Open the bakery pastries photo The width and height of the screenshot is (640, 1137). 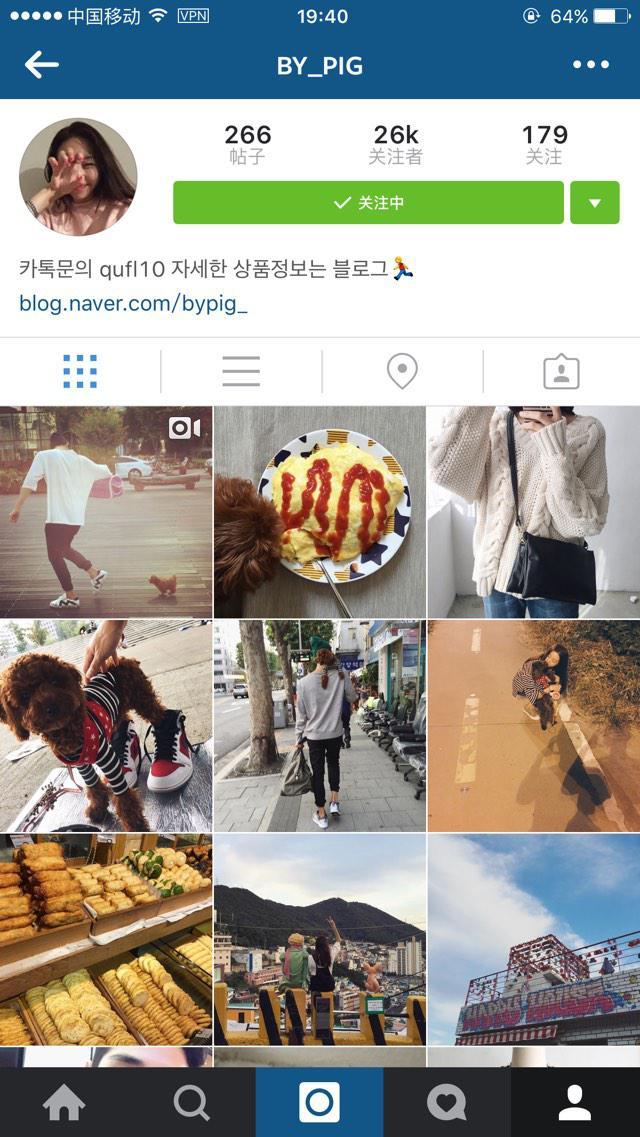click(106, 940)
